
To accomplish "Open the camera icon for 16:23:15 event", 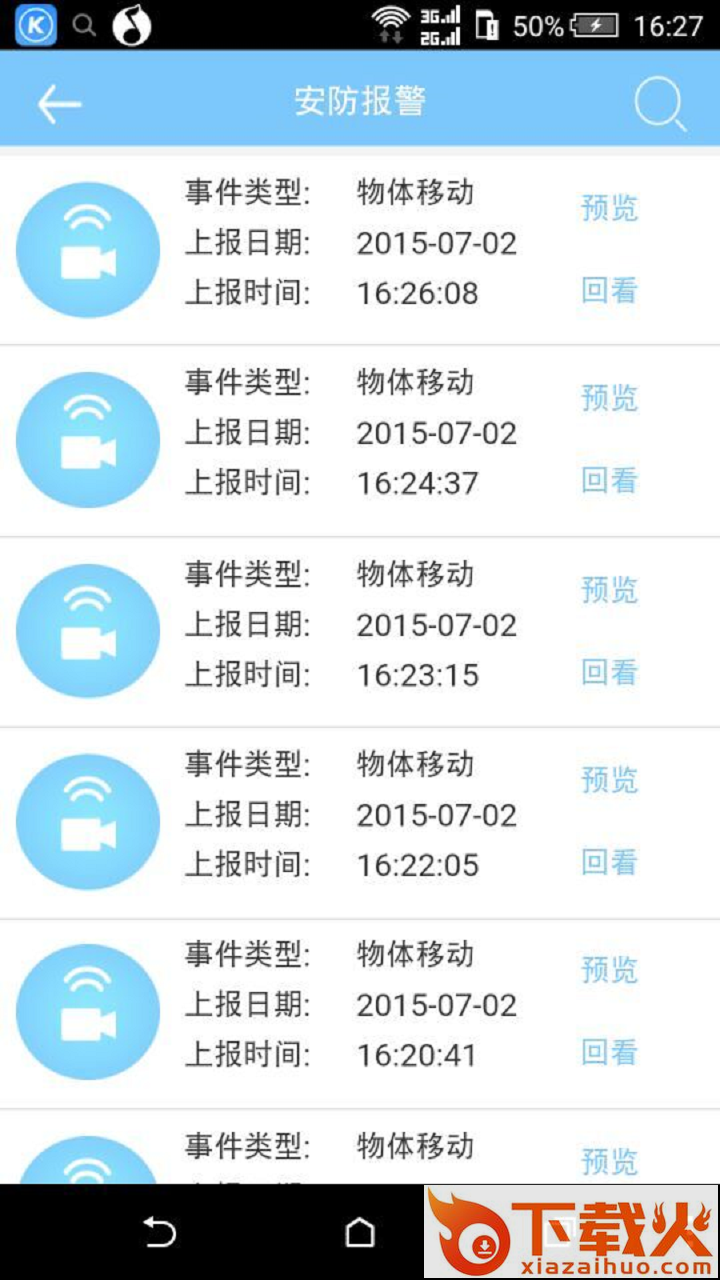I will [x=88, y=631].
